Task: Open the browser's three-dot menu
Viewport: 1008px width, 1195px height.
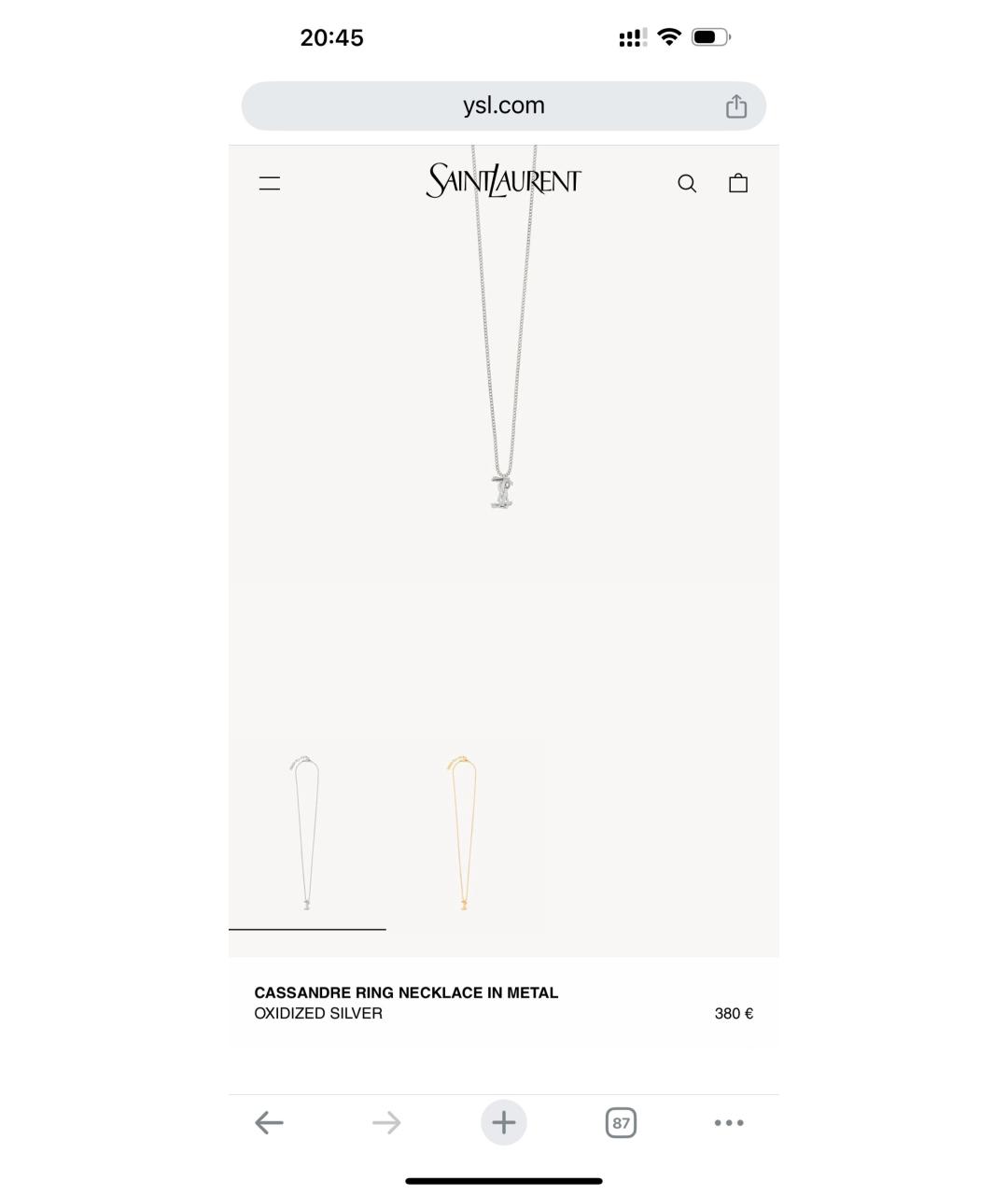Action: click(x=729, y=1122)
